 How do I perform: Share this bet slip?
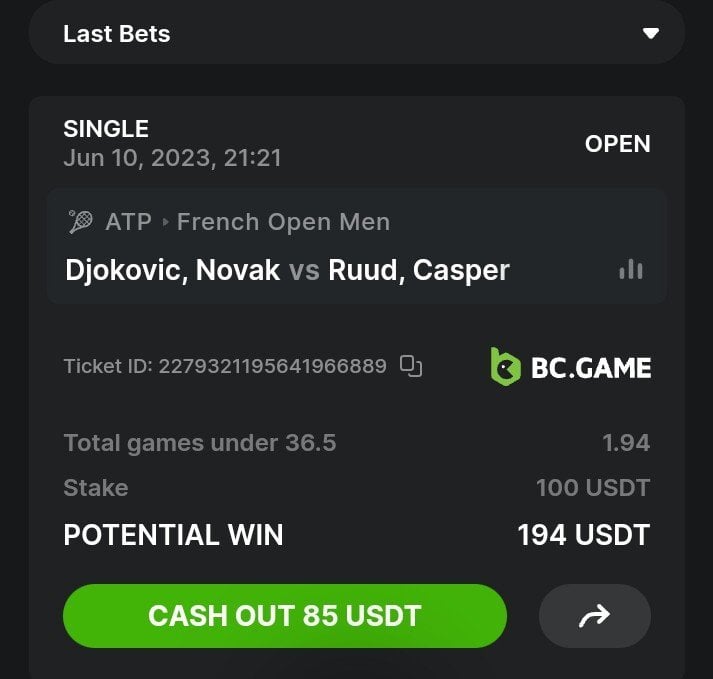coord(594,616)
